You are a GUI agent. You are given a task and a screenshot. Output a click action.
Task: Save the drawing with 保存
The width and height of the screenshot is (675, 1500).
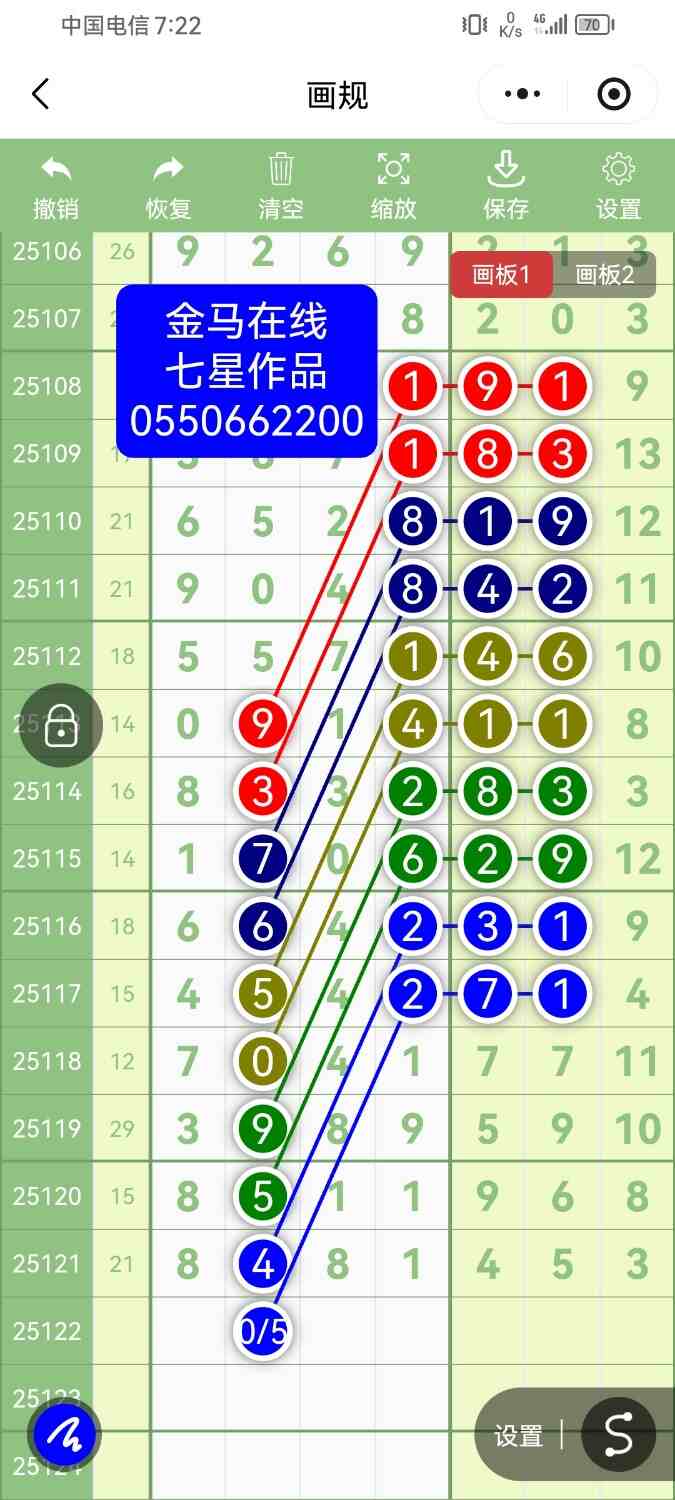pos(506,187)
